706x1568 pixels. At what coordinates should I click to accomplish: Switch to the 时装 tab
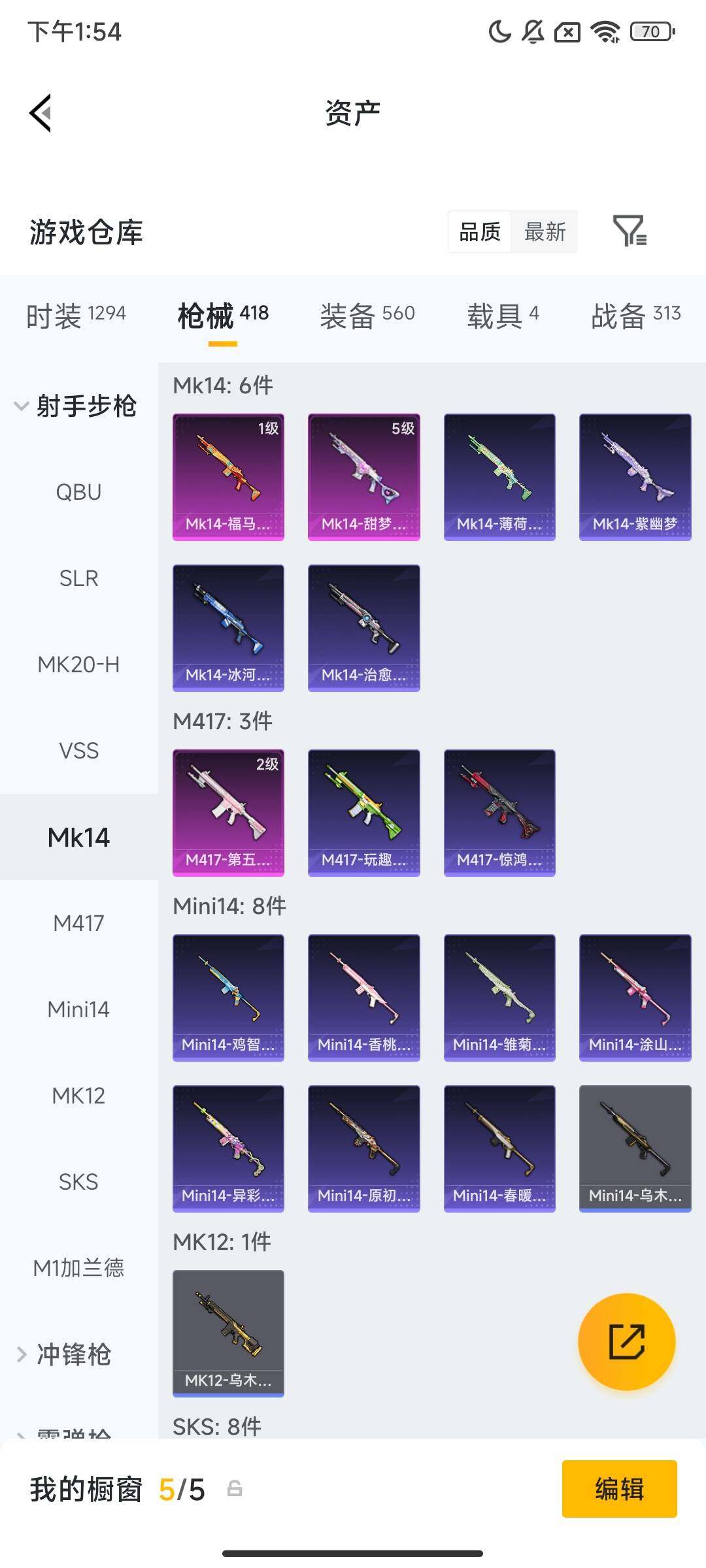point(76,315)
